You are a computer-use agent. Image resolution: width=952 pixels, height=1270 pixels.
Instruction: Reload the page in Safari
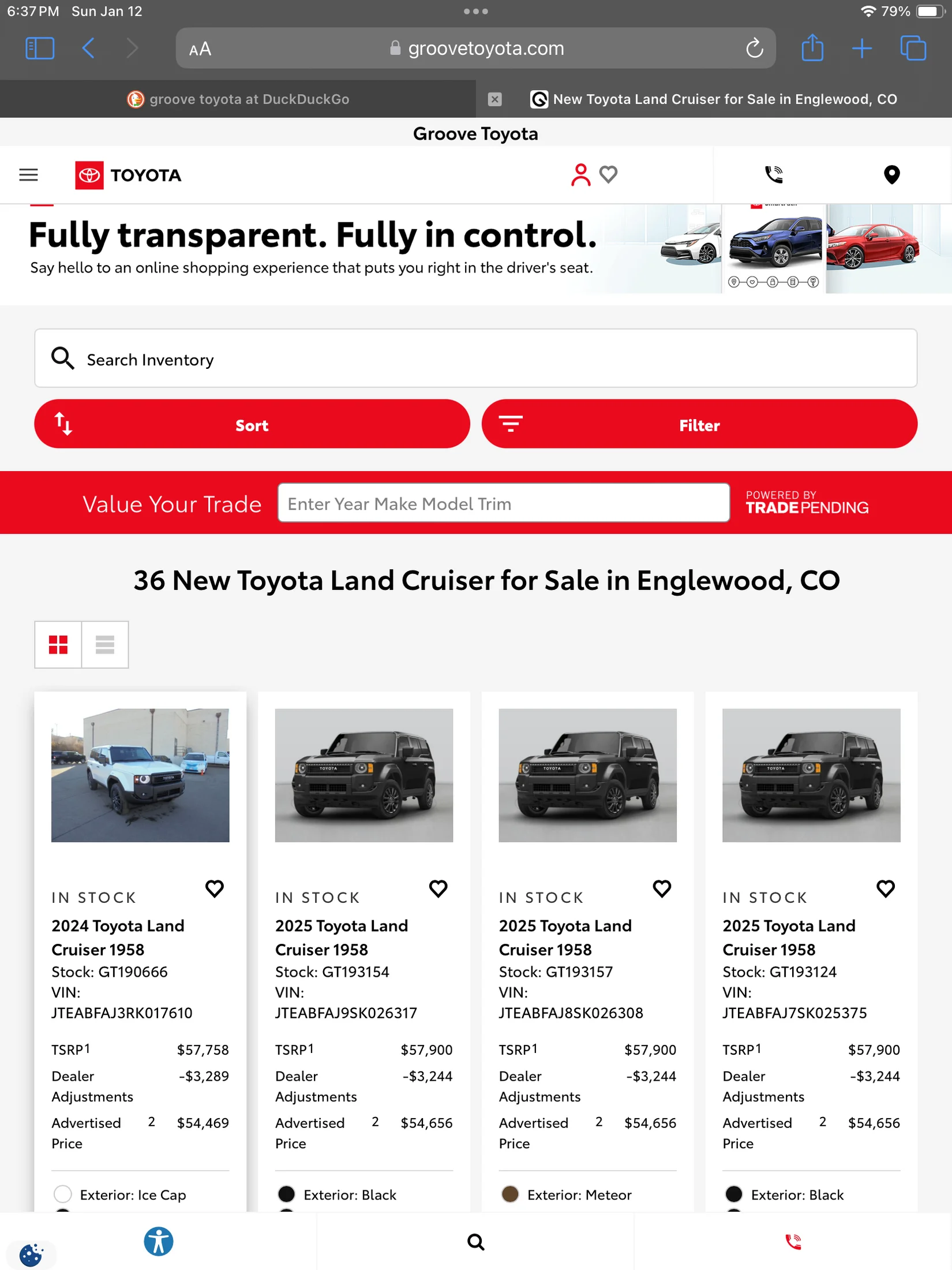[754, 48]
